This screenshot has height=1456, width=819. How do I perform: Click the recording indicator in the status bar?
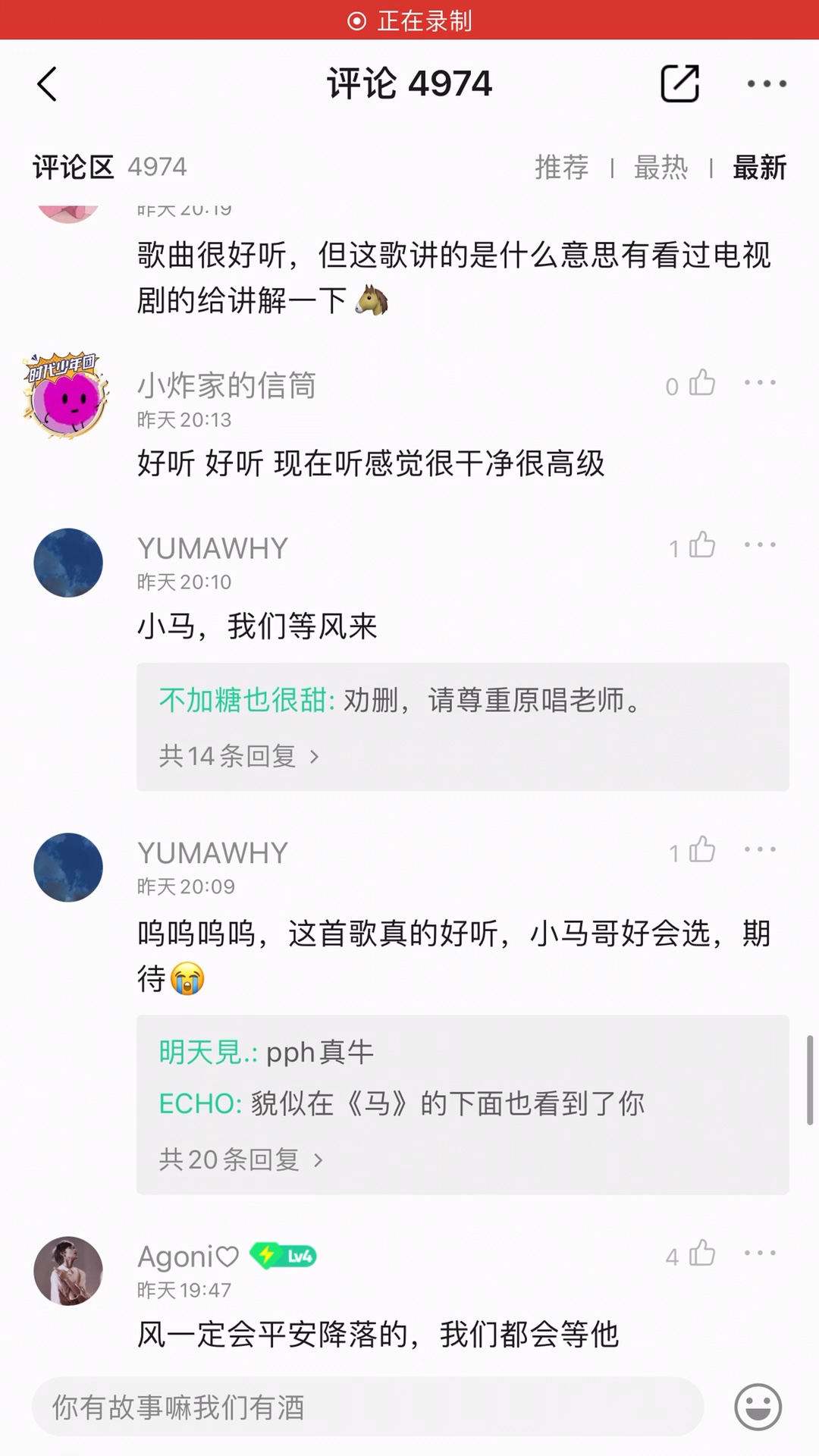[x=409, y=22]
